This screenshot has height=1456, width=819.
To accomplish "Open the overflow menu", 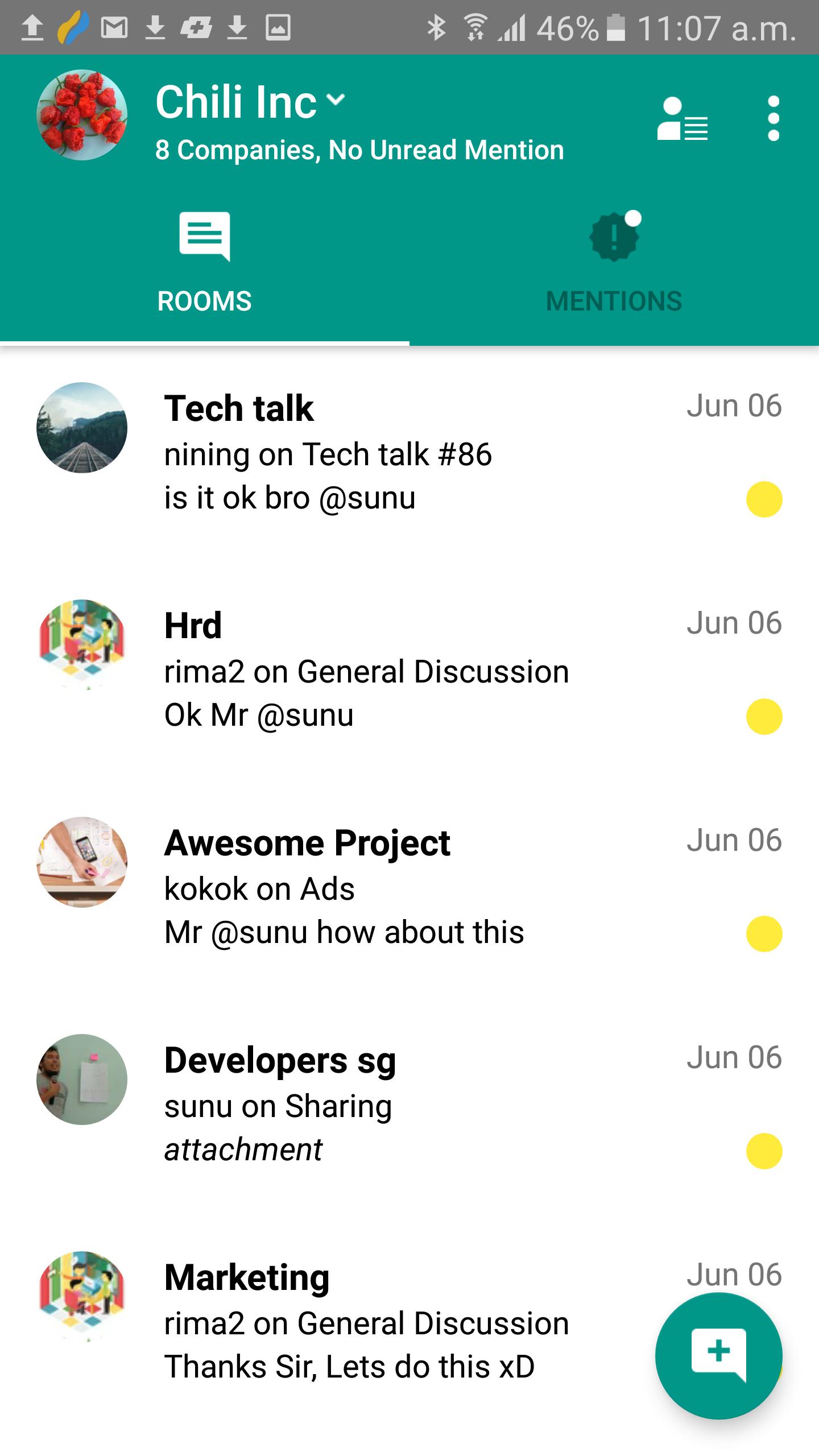I will pyautogui.click(x=773, y=119).
